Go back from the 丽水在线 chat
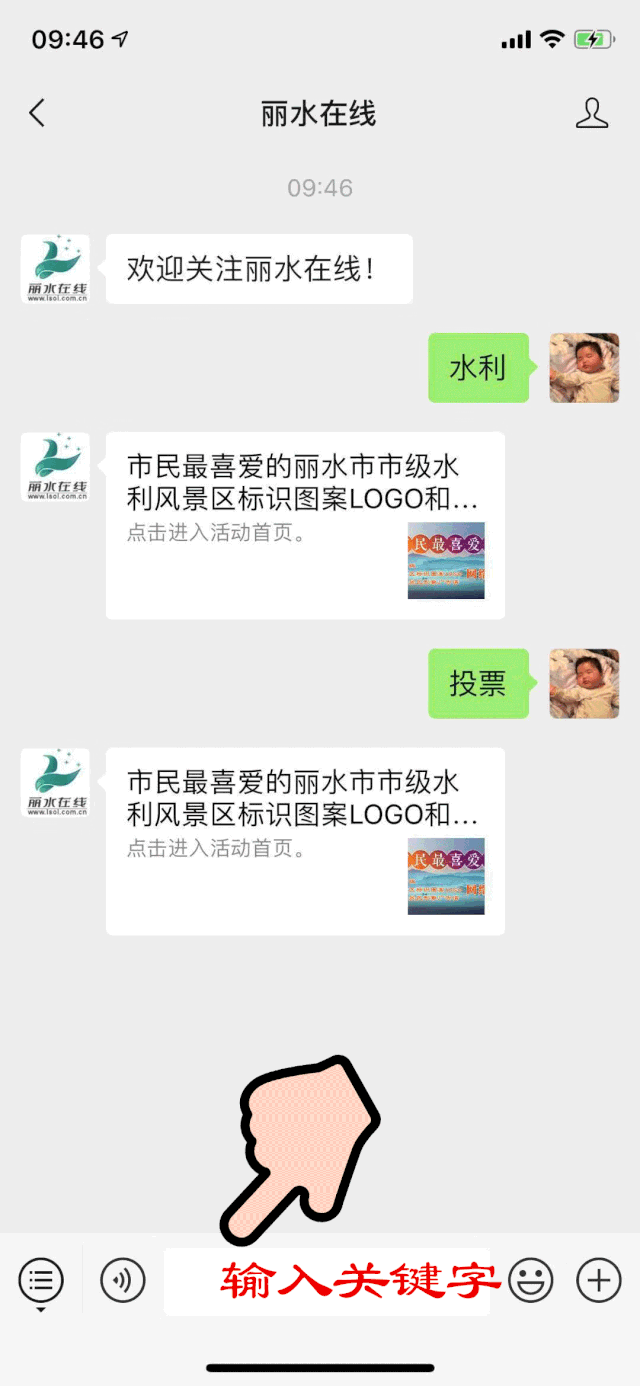Viewport: 640px width, 1386px height. (x=37, y=113)
